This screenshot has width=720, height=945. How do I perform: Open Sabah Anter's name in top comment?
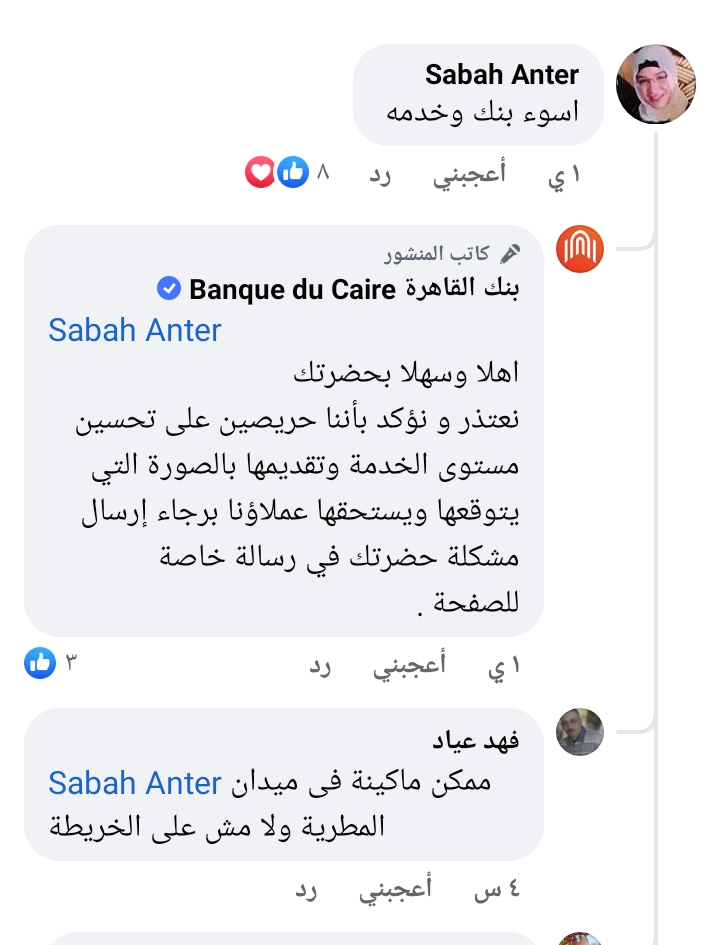(x=501, y=74)
